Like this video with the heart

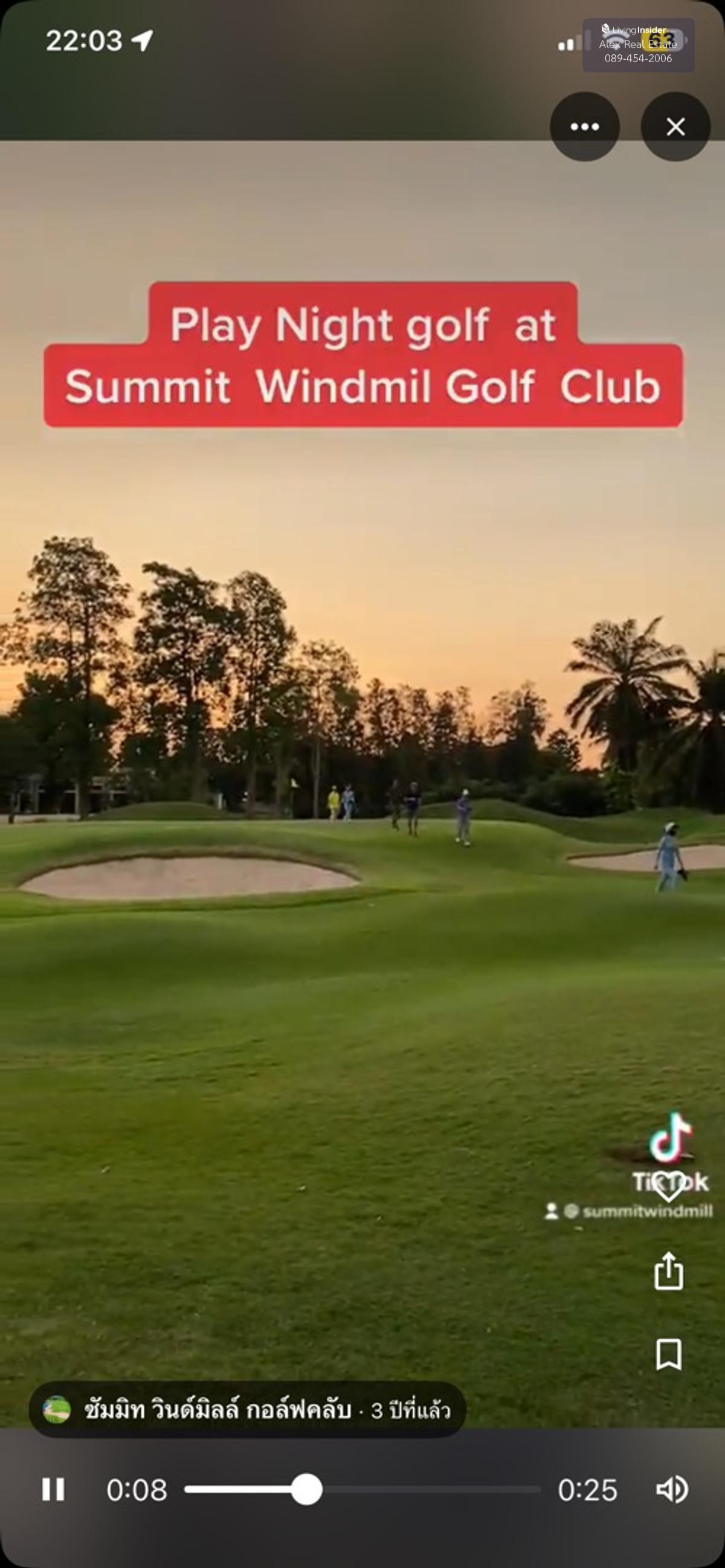pyautogui.click(x=668, y=1186)
